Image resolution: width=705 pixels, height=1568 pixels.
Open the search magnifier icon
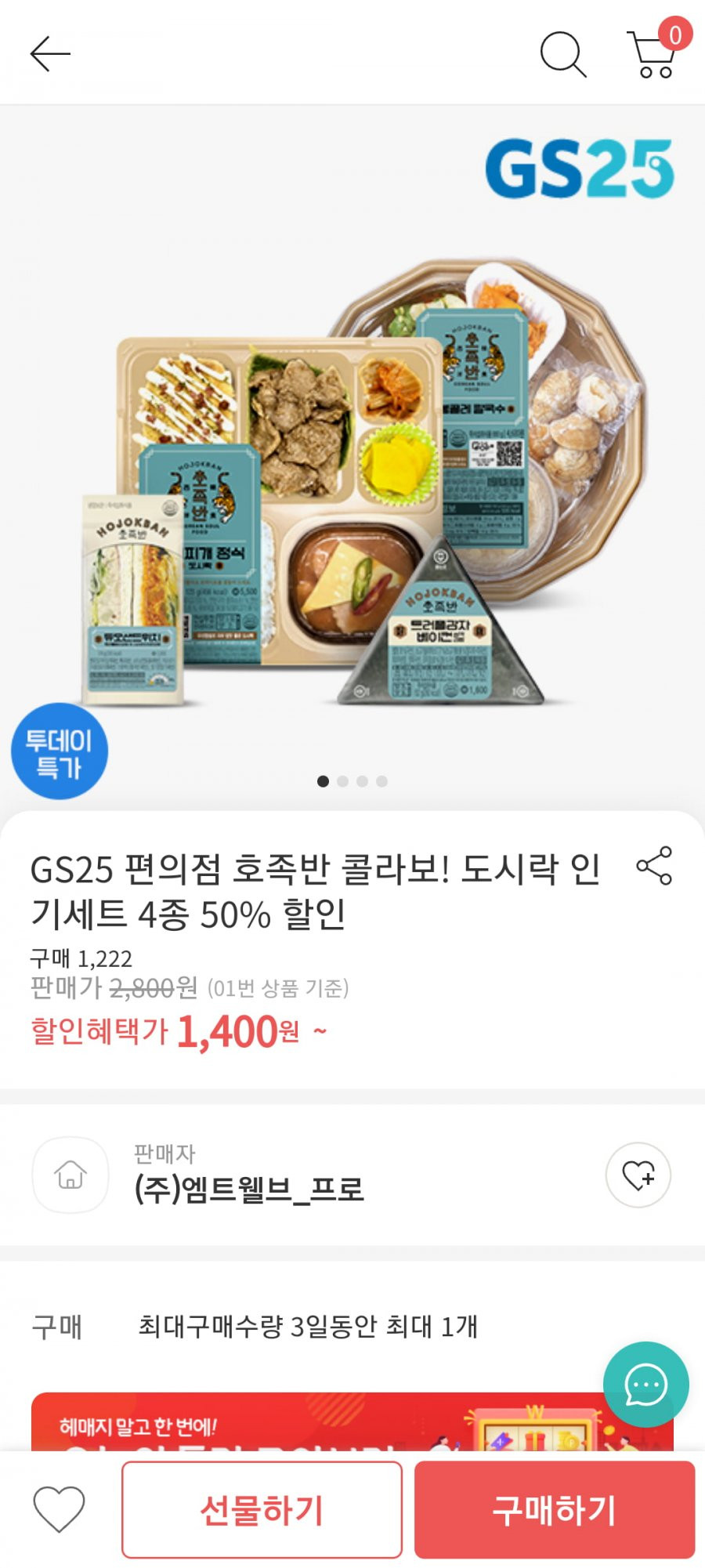562,54
